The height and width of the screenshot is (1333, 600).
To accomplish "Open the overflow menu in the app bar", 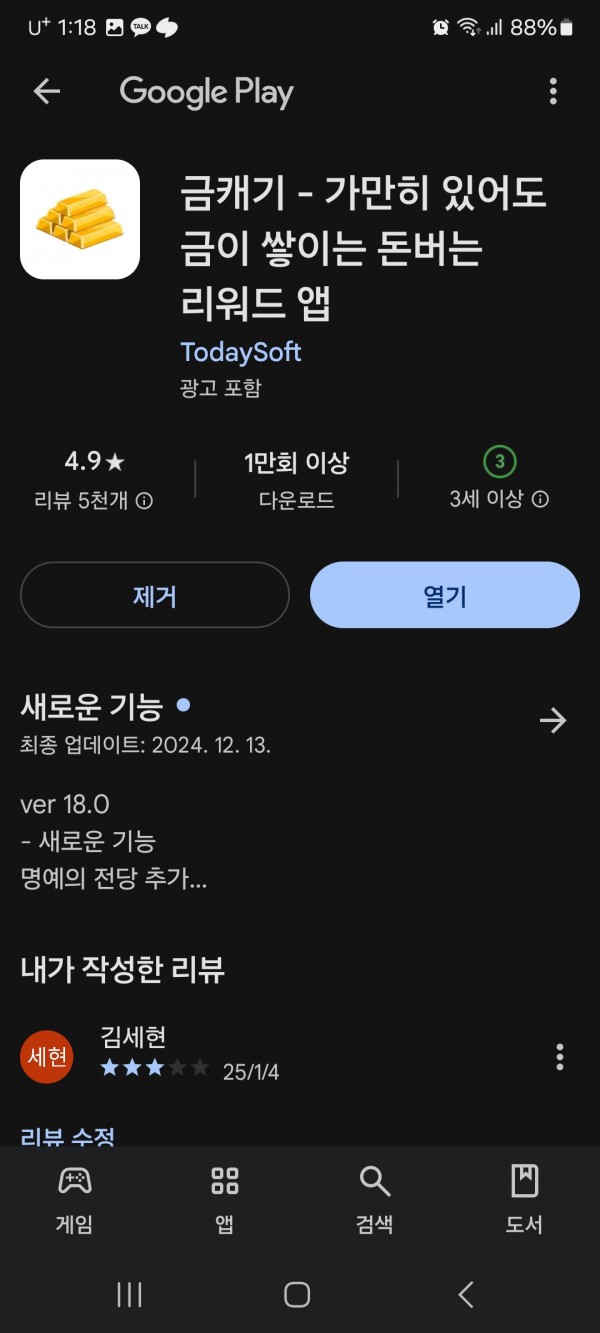I will point(553,92).
